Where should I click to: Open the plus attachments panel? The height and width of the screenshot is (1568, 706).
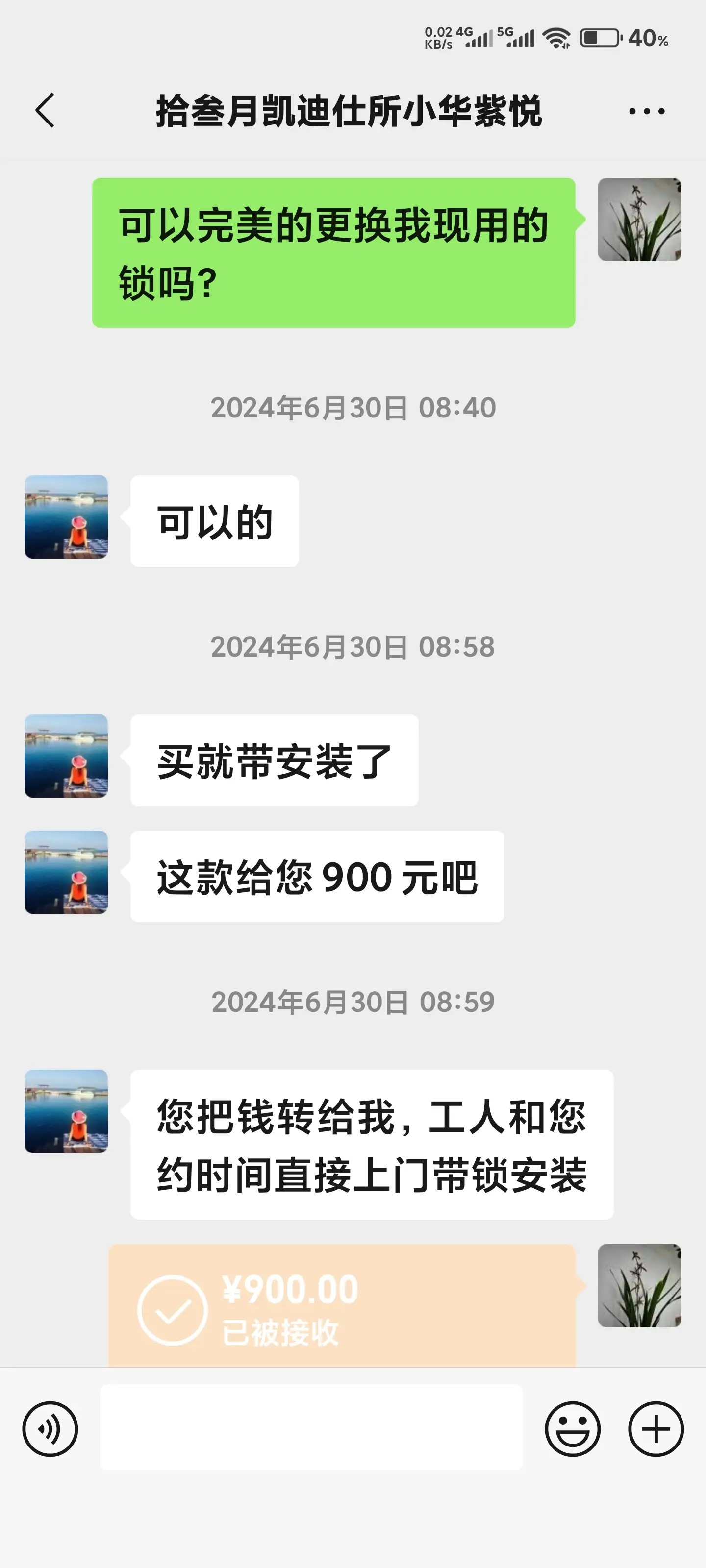(656, 1429)
